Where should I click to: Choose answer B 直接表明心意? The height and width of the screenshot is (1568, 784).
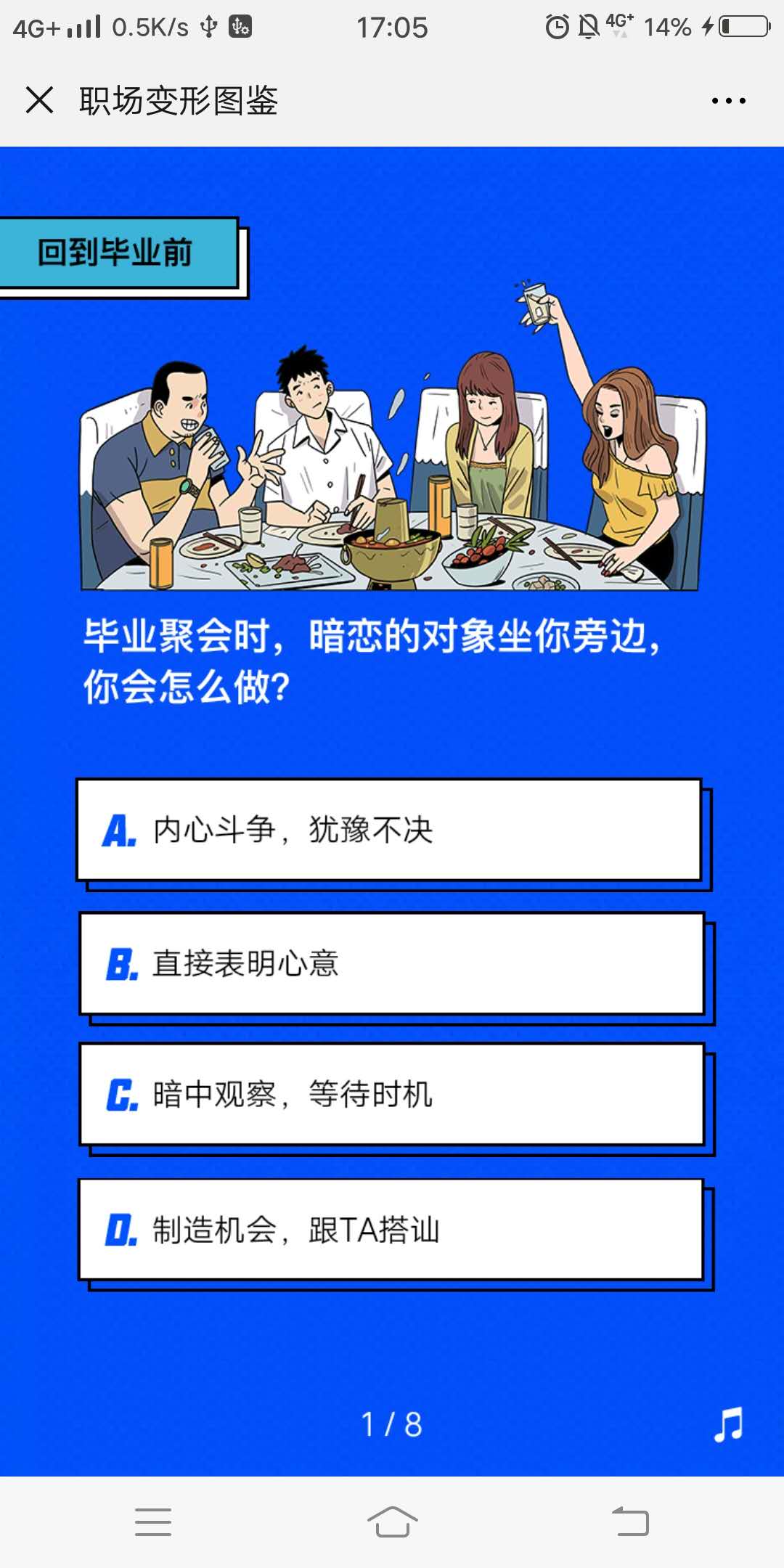point(392,963)
